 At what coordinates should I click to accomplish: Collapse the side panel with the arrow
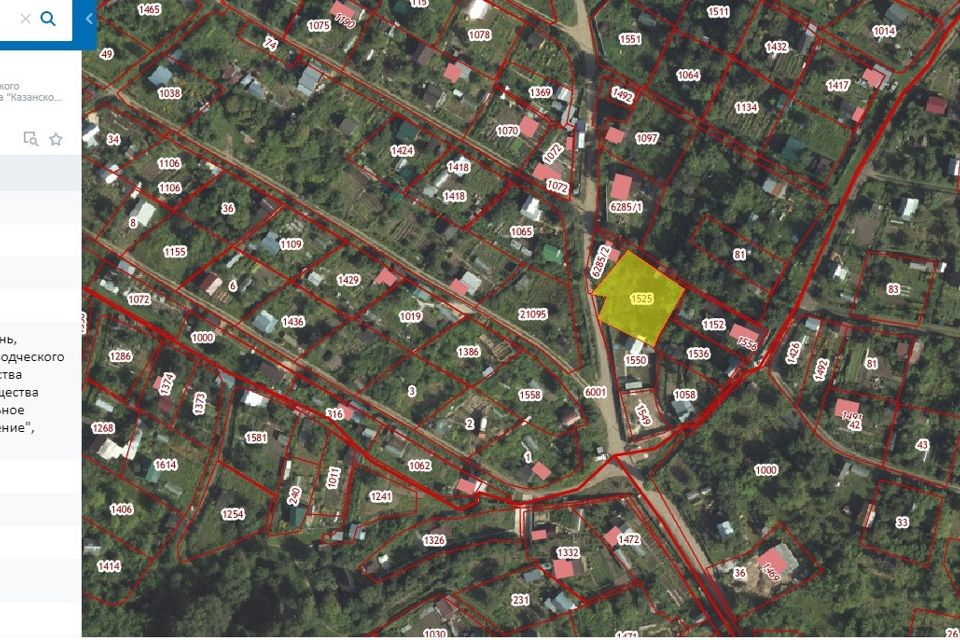[89, 19]
